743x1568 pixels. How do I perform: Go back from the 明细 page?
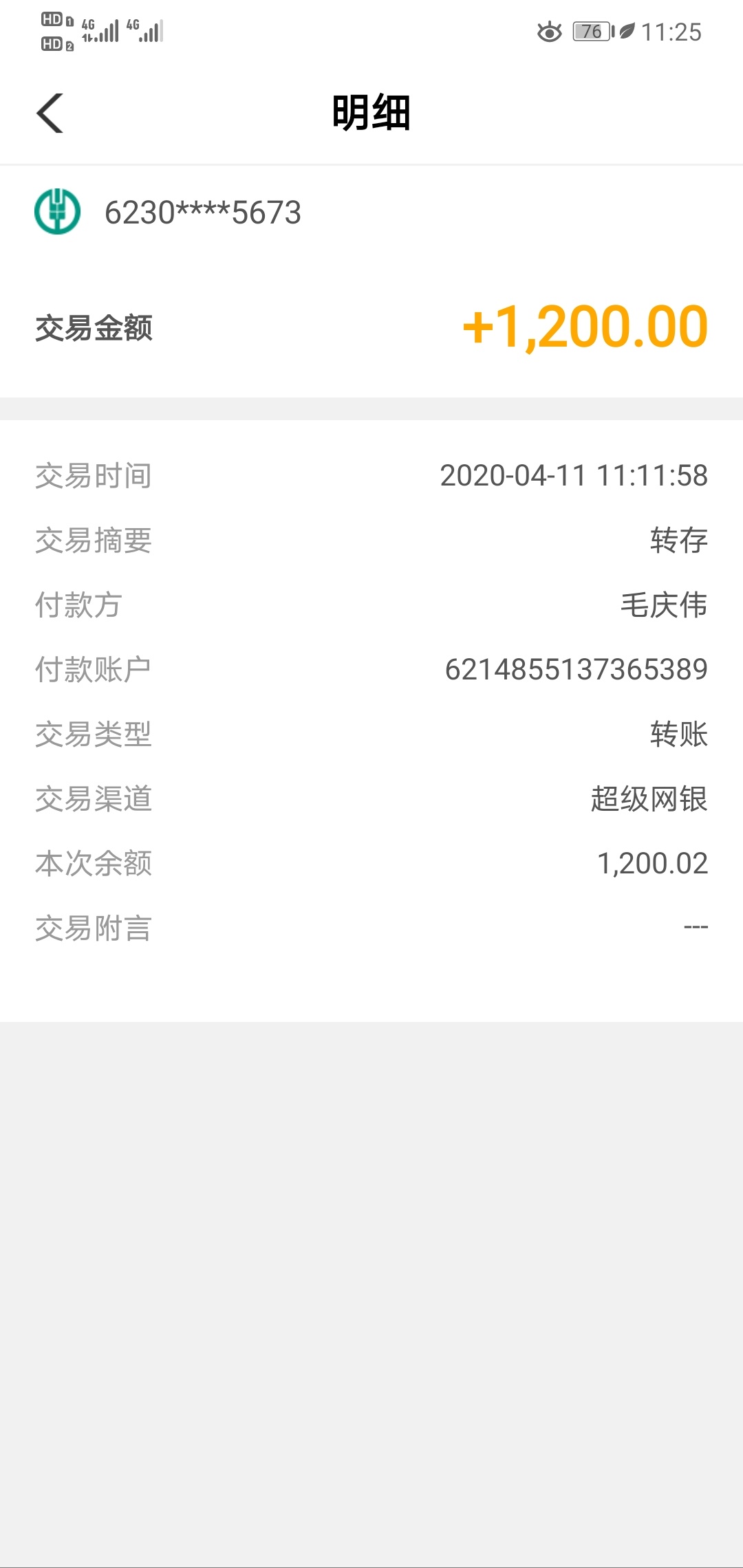(50, 113)
